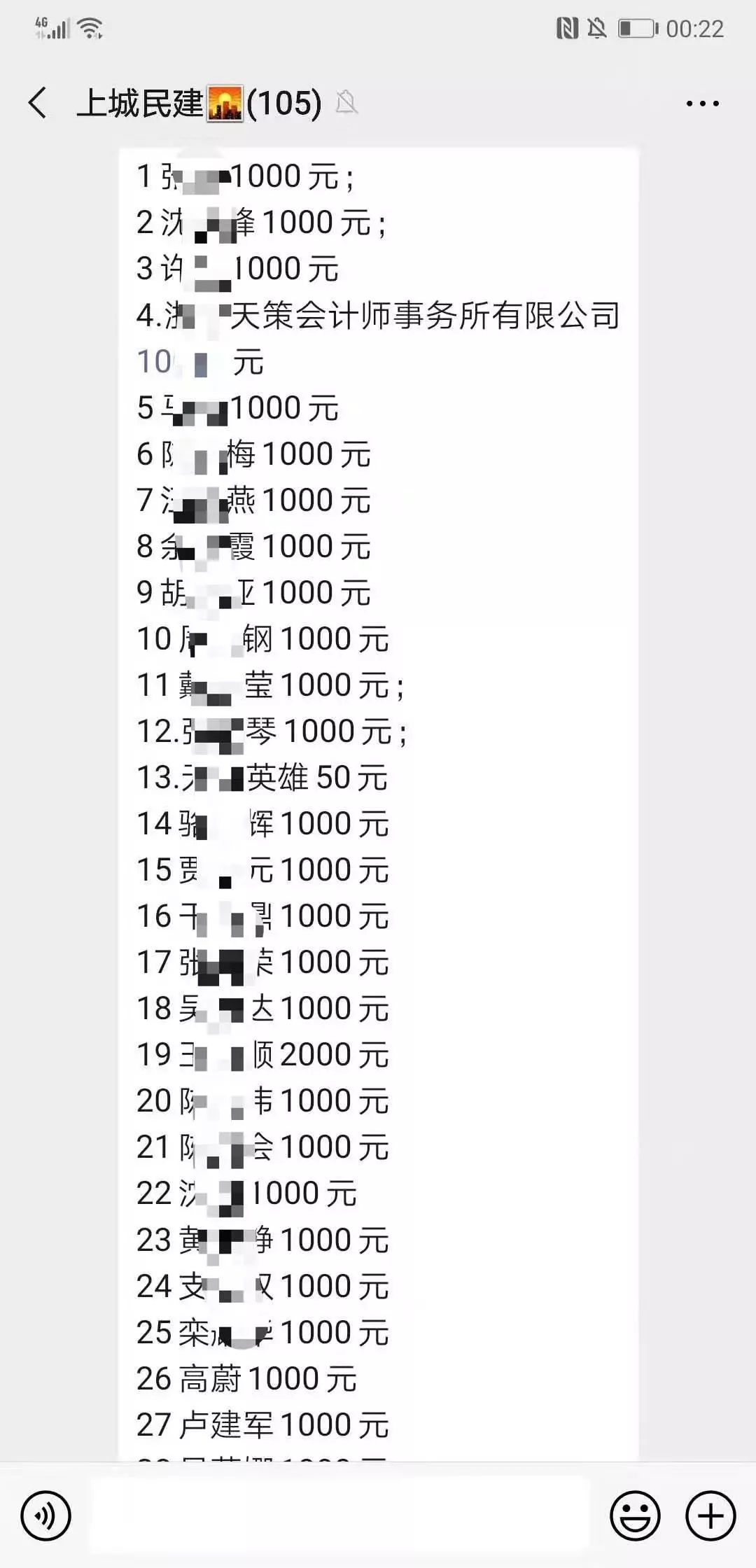Viewport: 756px width, 1568px height.
Task: Select the line 26 高蔚1000元
Action: [x=245, y=1377]
